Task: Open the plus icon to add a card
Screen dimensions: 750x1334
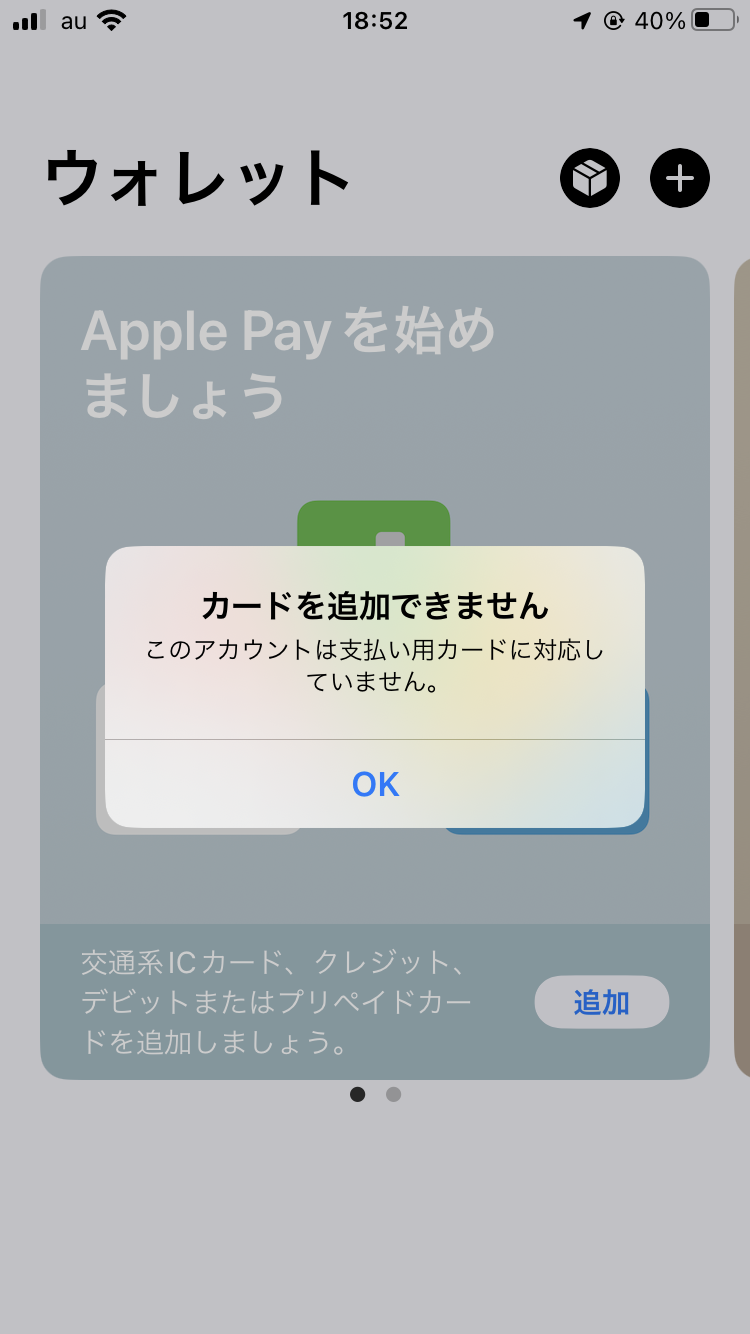Action: click(x=680, y=179)
